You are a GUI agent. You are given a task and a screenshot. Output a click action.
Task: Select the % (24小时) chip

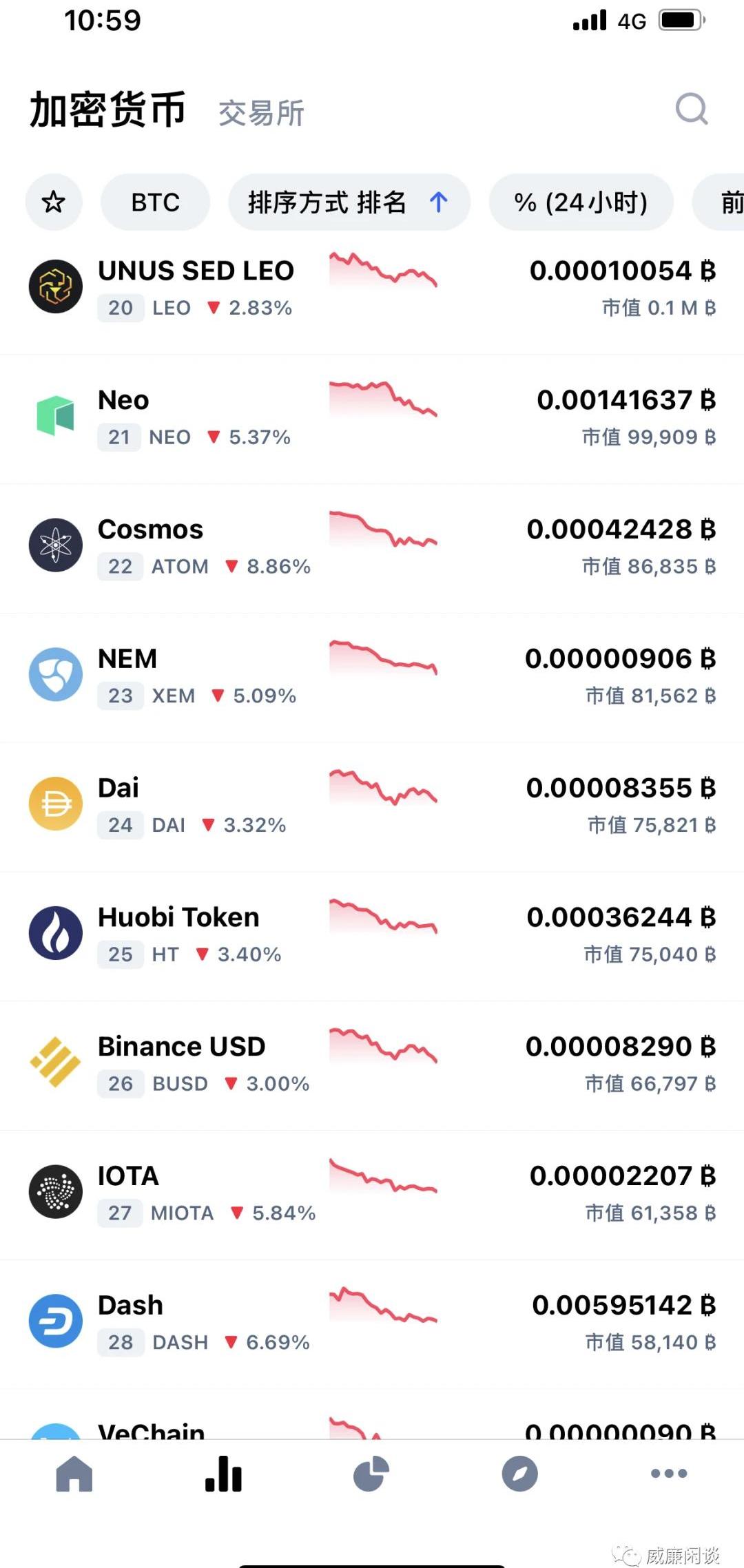(581, 202)
